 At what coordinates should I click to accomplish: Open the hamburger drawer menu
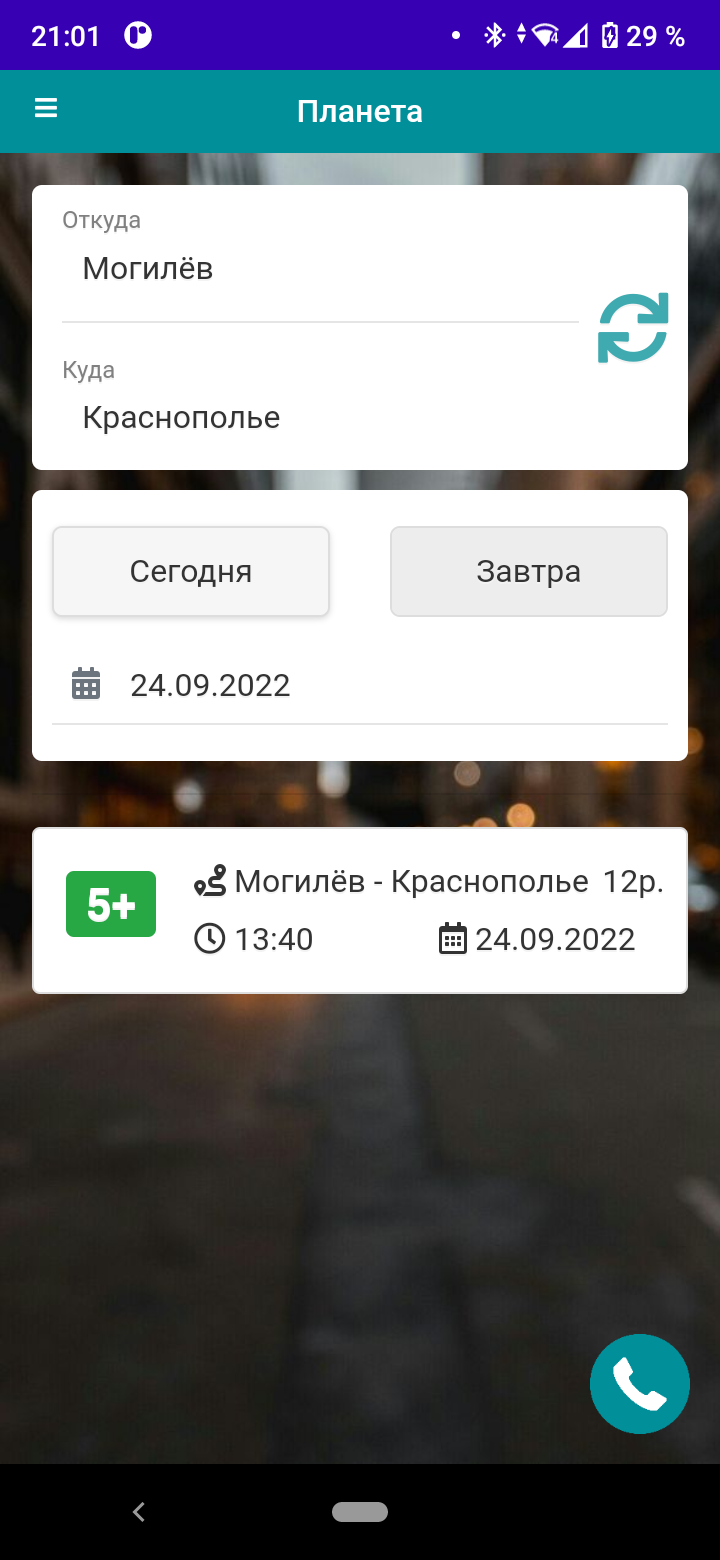(46, 108)
